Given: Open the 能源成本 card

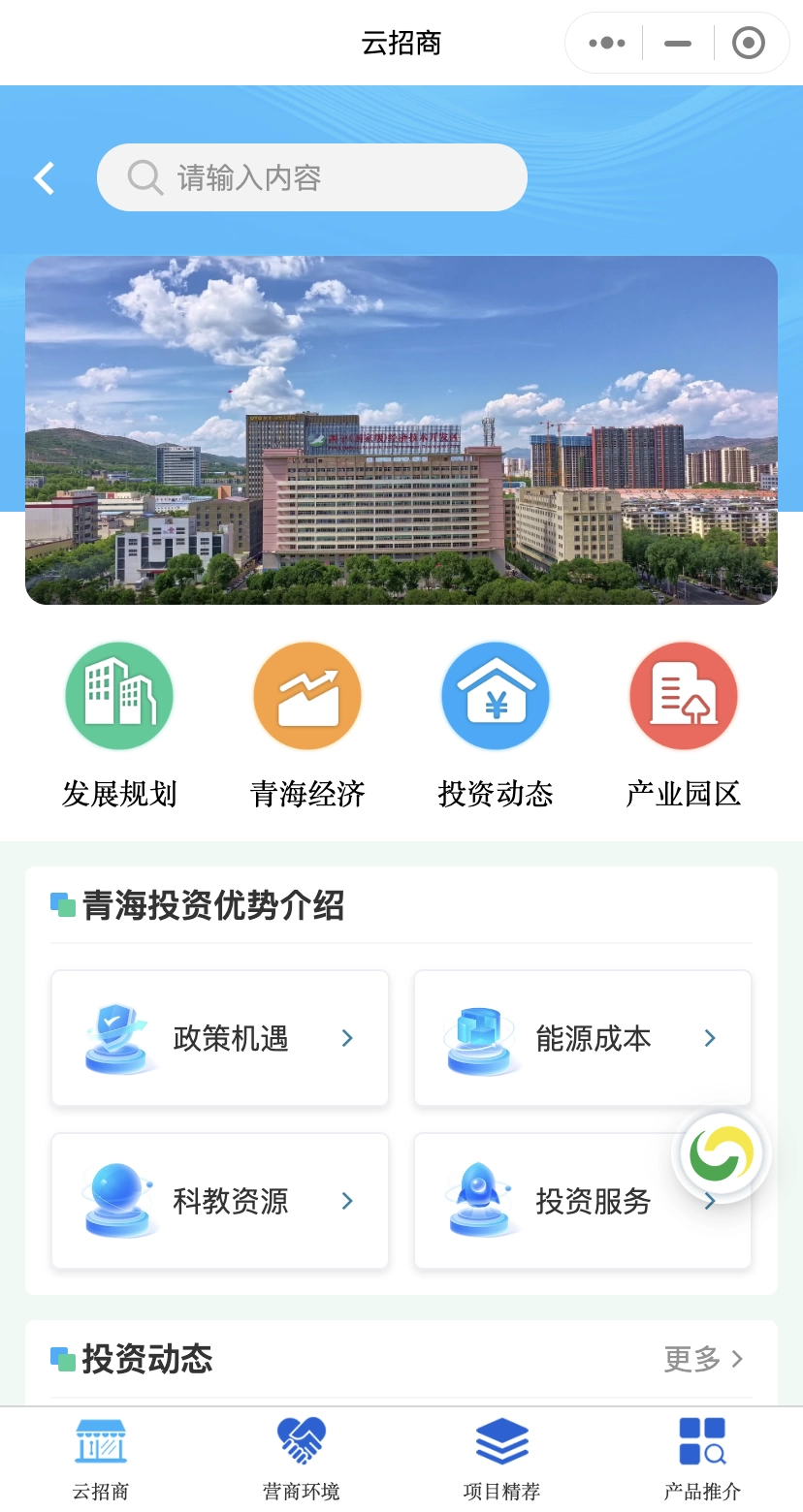Looking at the screenshot, I should click(x=583, y=1038).
